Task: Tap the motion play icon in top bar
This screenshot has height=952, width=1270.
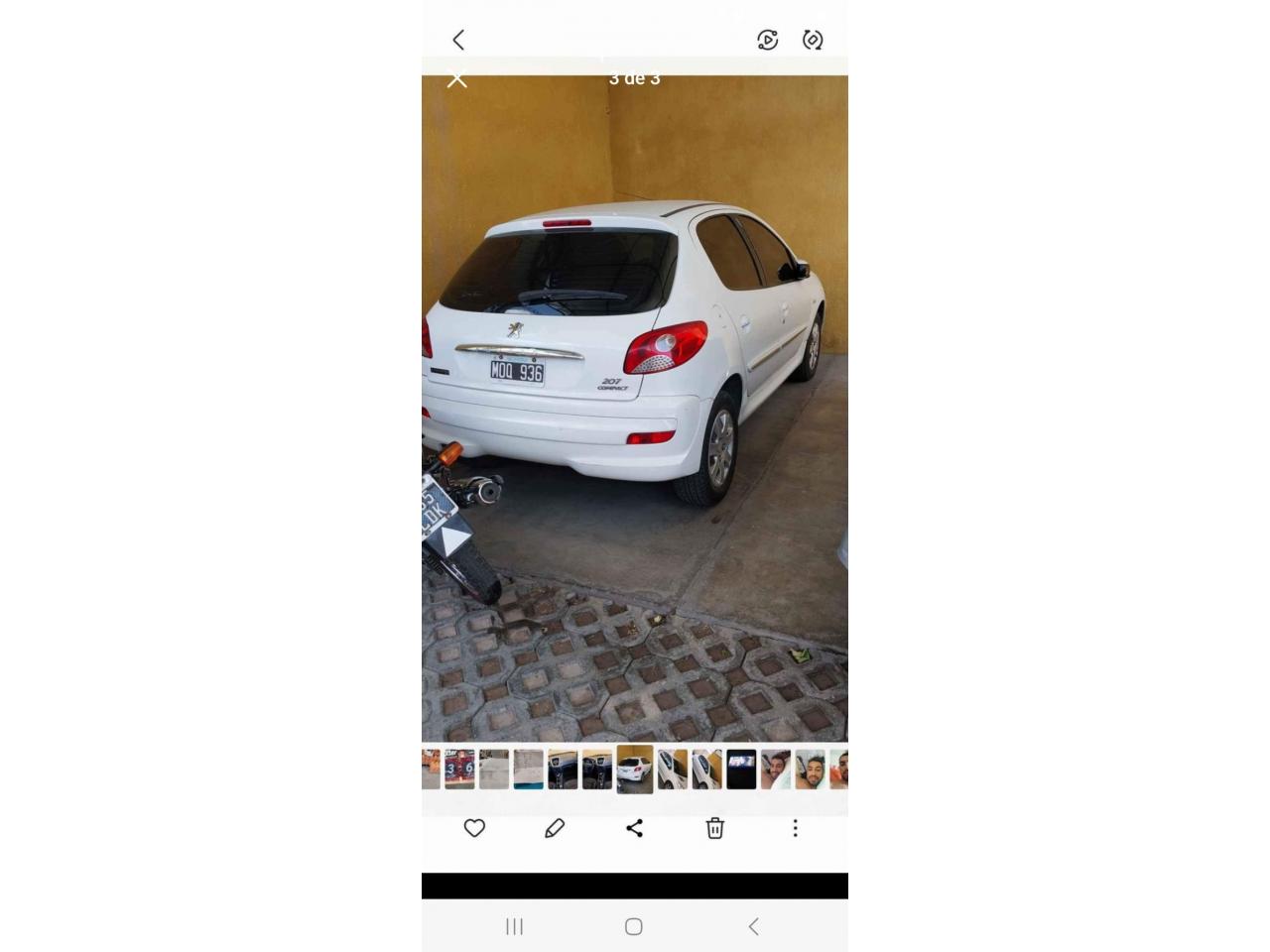Action: (767, 40)
